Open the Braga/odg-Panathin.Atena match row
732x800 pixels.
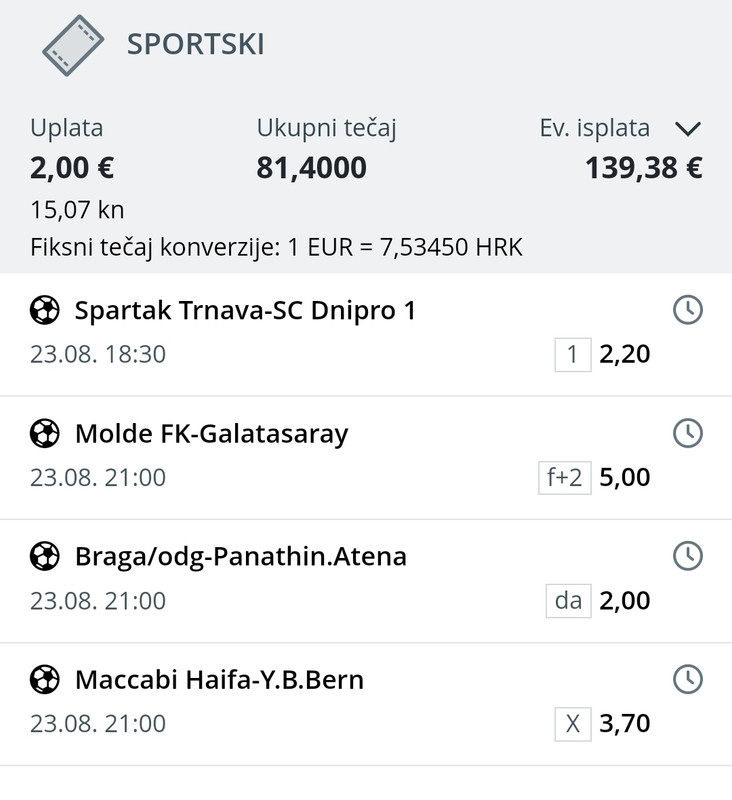tap(240, 557)
